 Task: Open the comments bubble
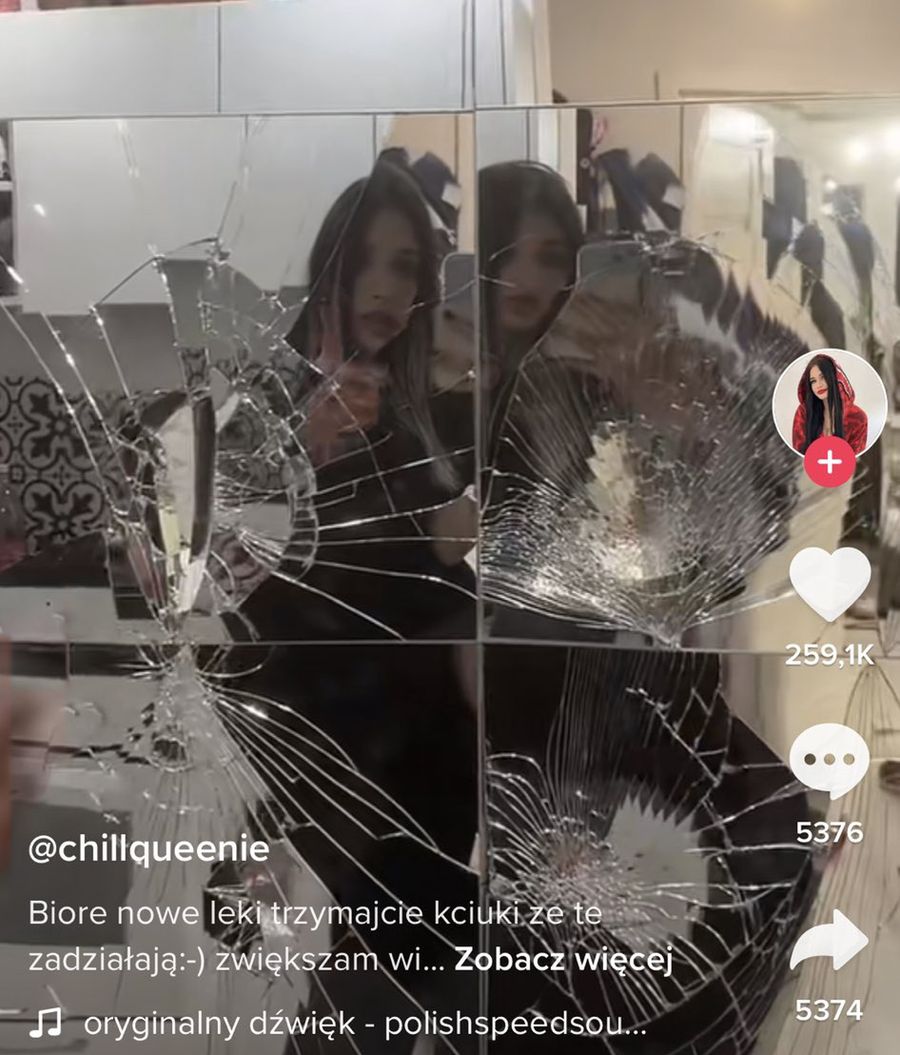829,761
